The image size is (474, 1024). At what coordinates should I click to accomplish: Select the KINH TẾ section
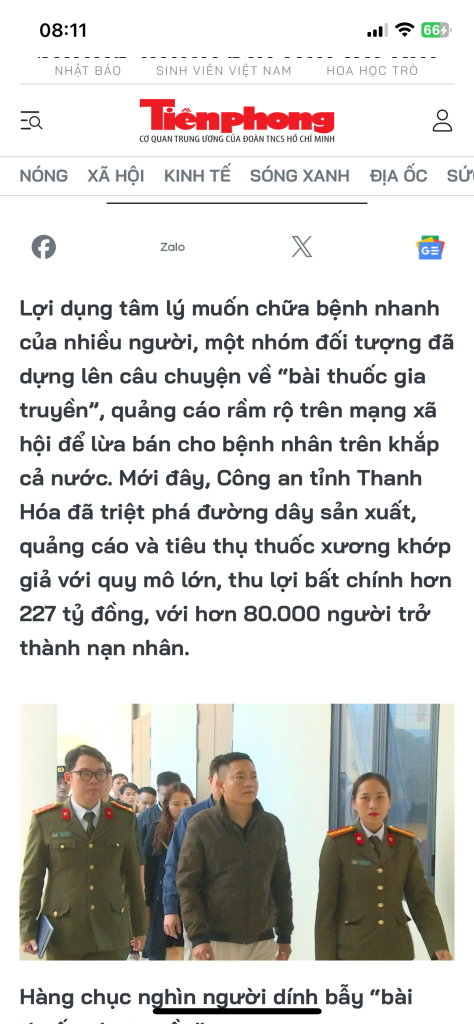point(197,176)
